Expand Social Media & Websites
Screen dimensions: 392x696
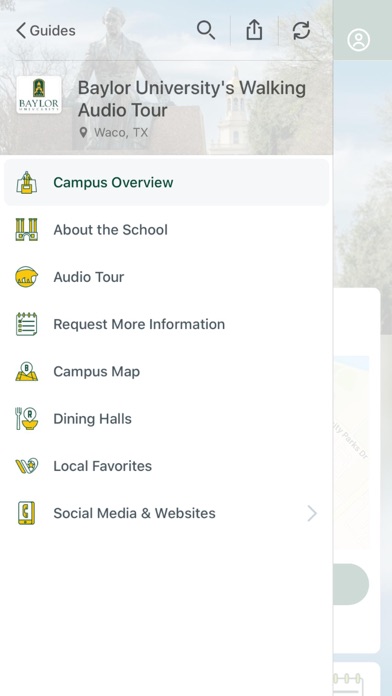click(x=166, y=513)
